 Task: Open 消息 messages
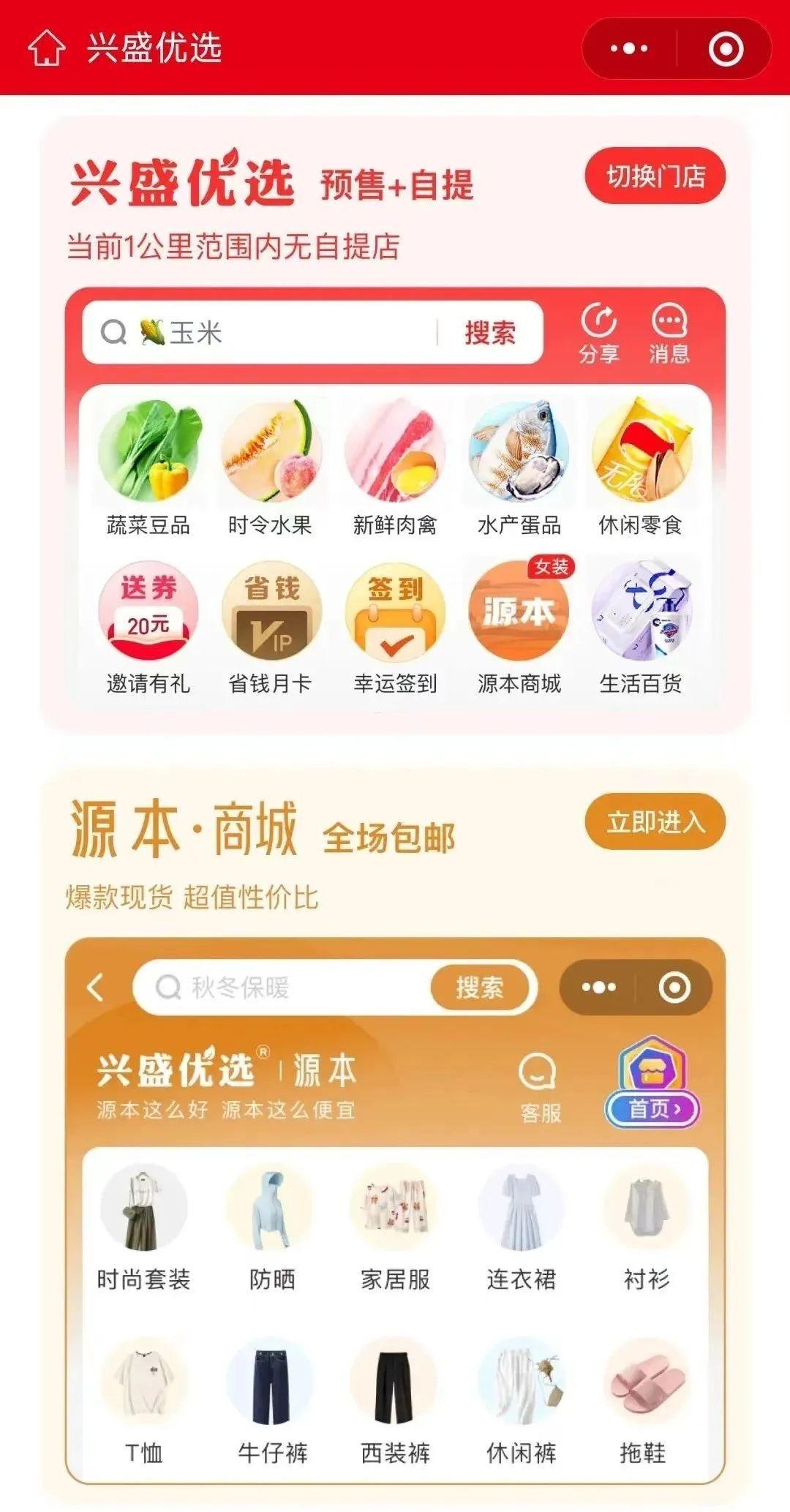(x=669, y=333)
